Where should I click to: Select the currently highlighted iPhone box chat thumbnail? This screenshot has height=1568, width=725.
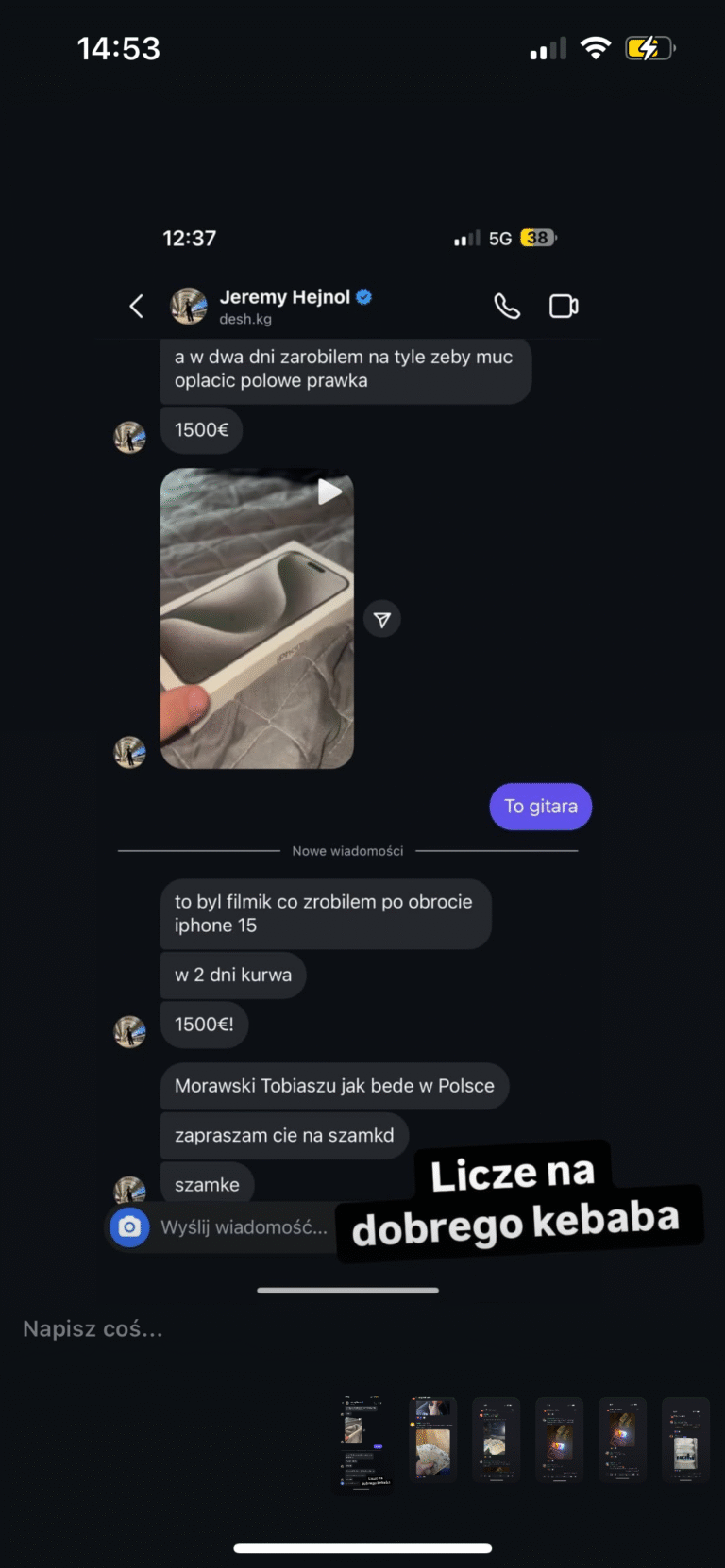(x=363, y=1441)
